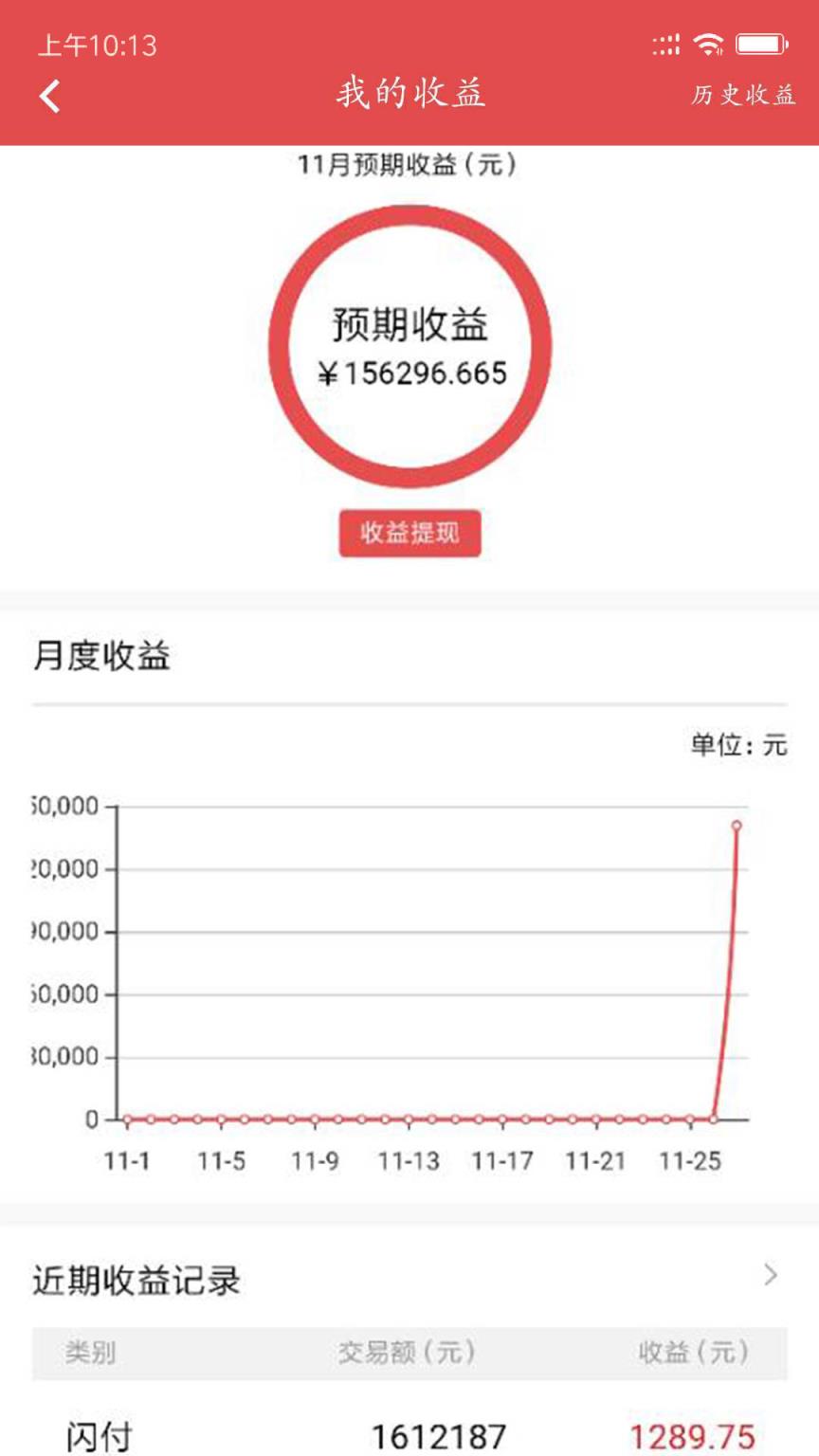Tap the peak point on the earnings chart
The image size is (819, 1456).
tap(736, 826)
